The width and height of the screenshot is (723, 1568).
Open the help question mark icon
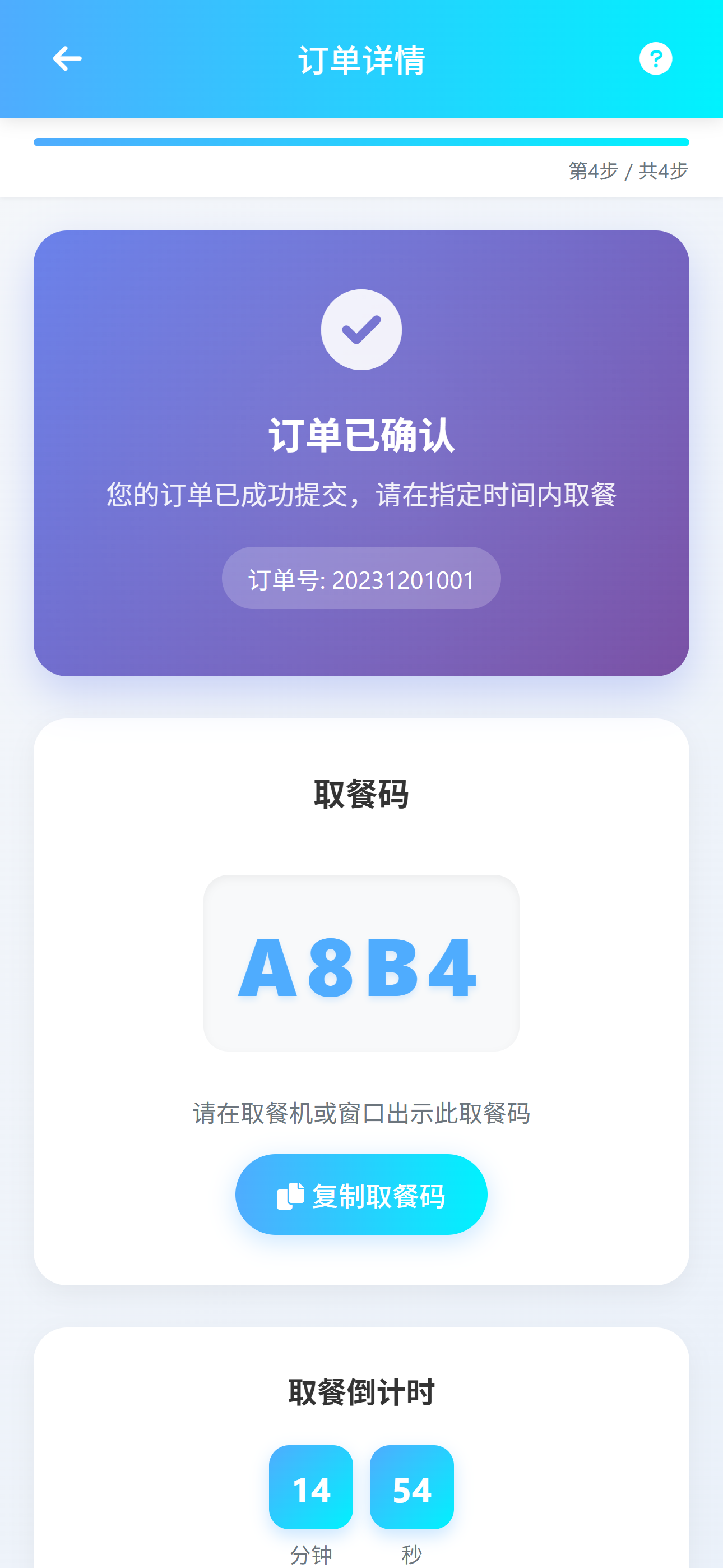click(655, 59)
